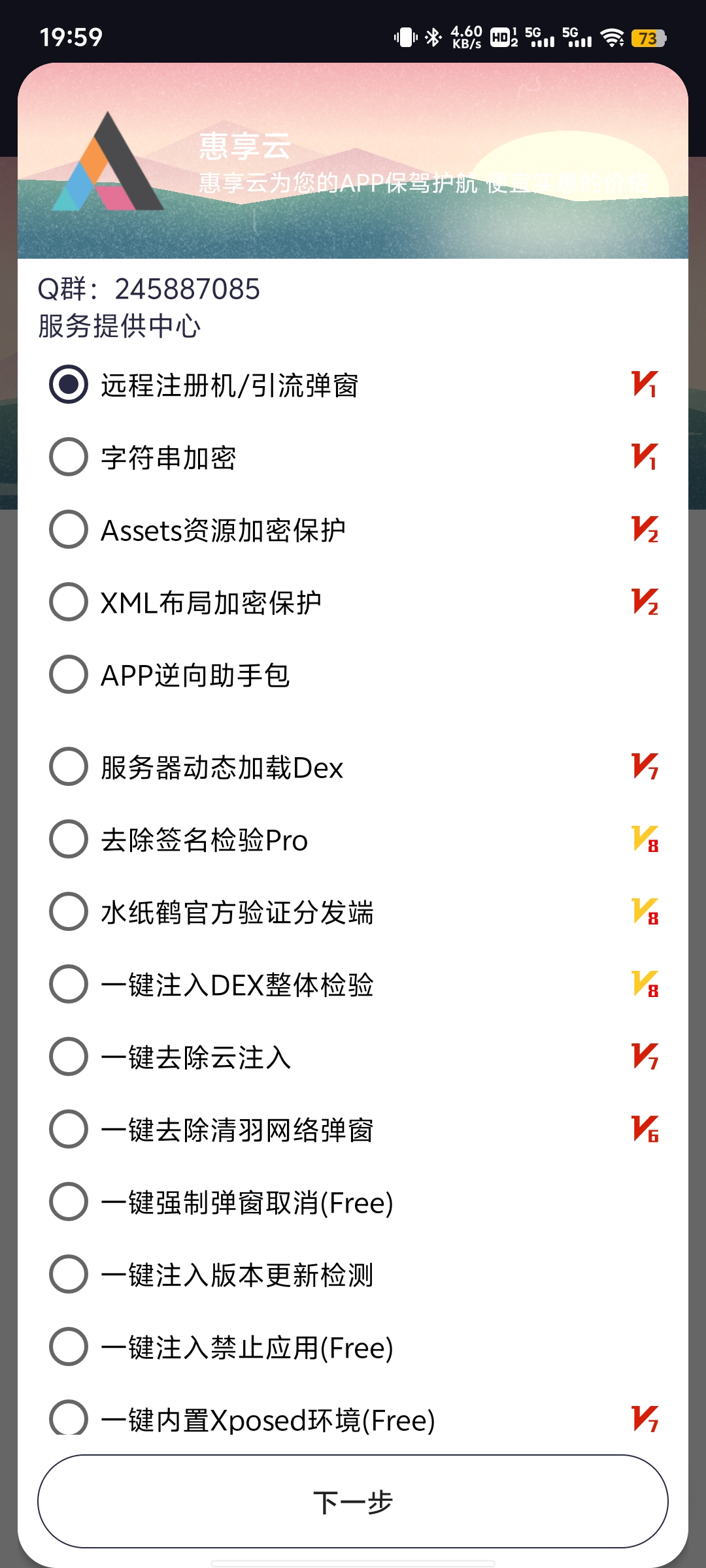Choose 一键内置Xposed环境(Free)
This screenshot has width=706, height=1568.
69,1418
